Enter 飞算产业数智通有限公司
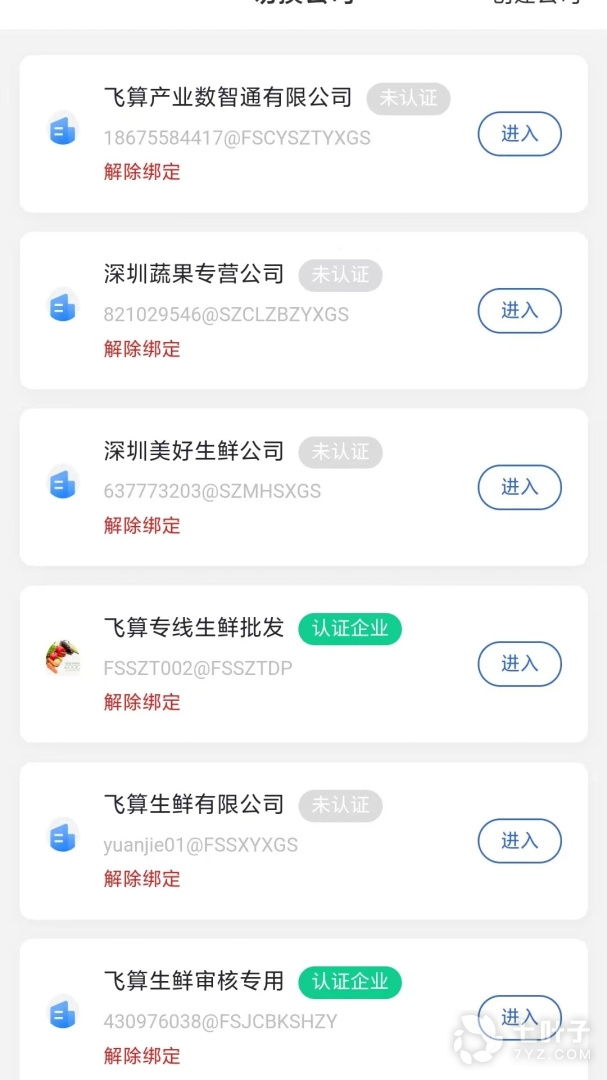607x1080 pixels. pyautogui.click(x=519, y=134)
